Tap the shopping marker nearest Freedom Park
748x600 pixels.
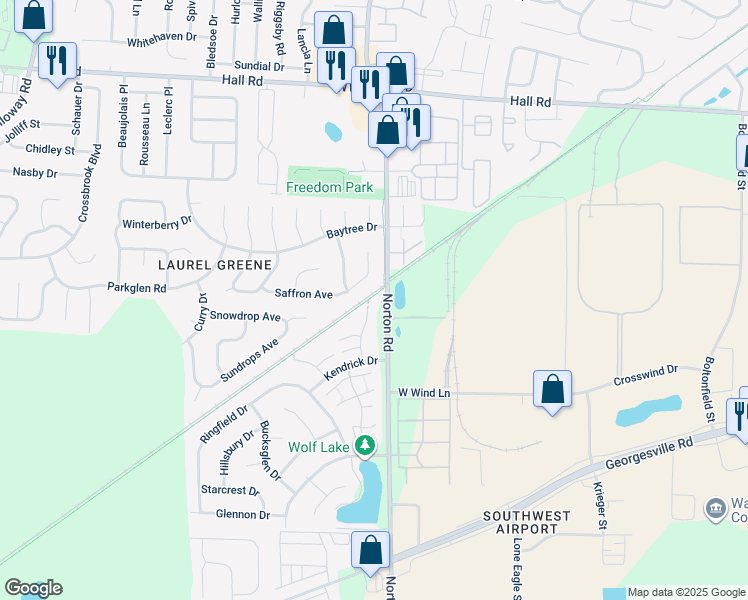click(x=386, y=130)
